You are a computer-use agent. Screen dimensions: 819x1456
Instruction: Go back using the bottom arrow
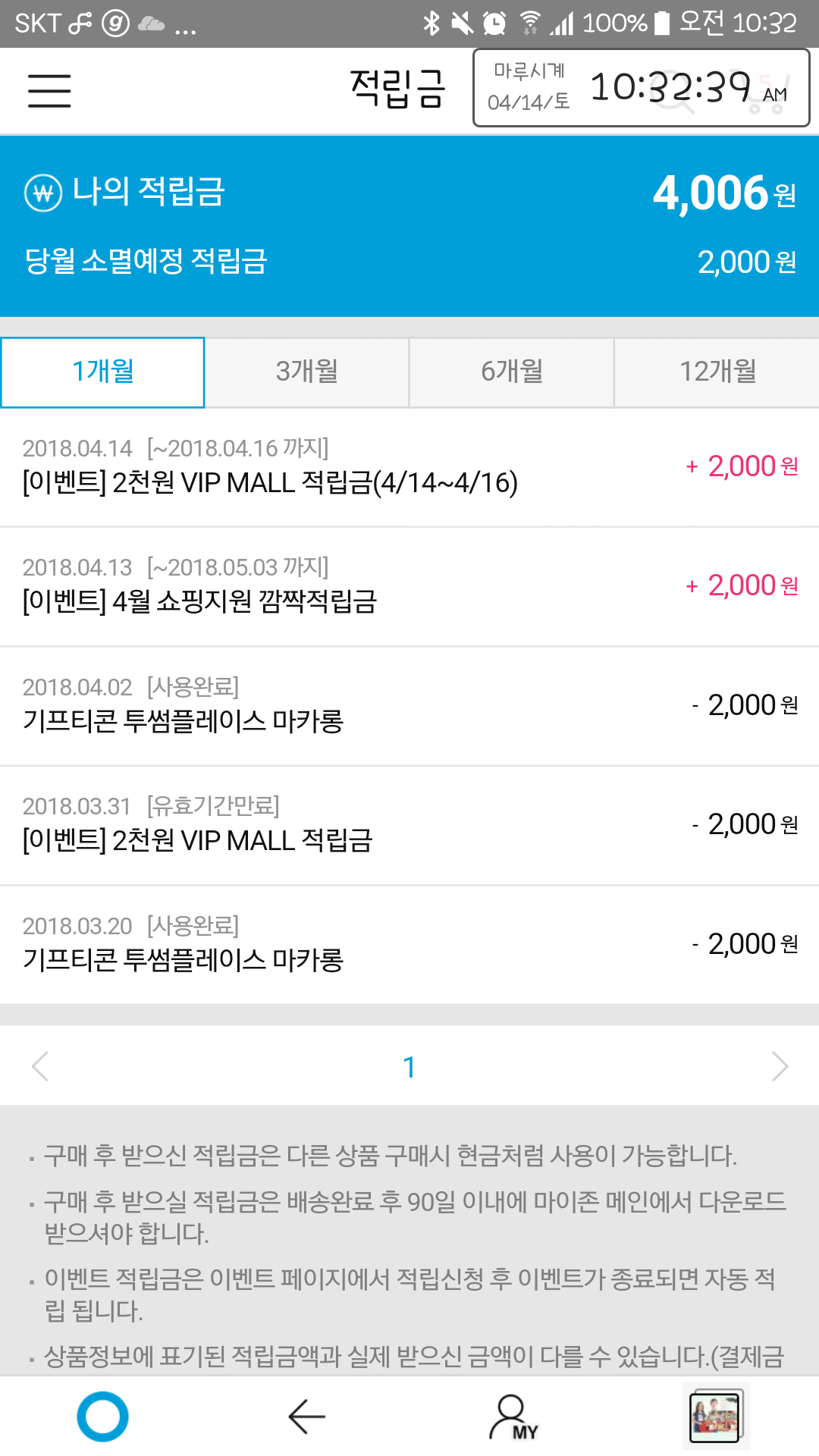307,1416
